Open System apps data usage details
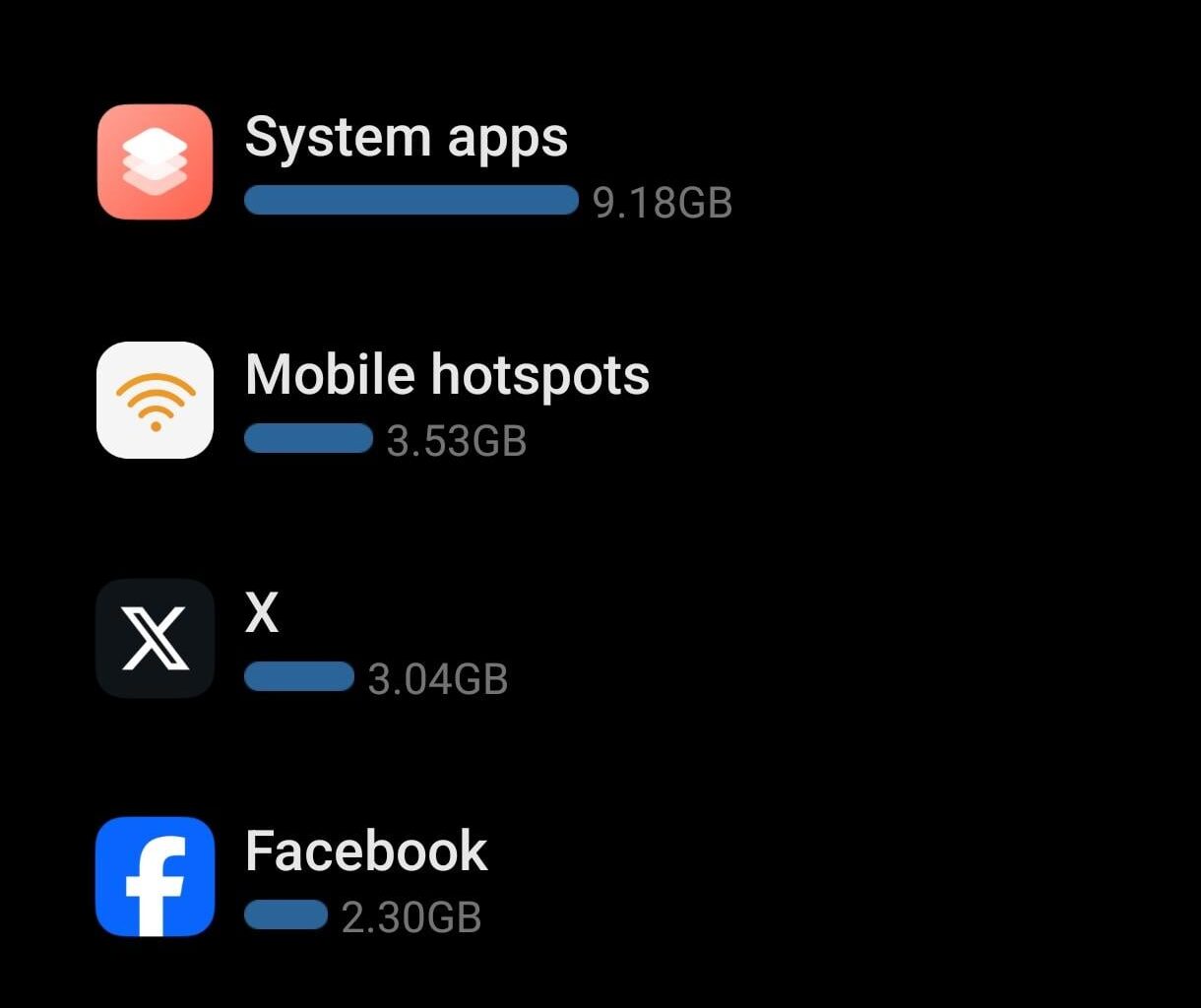 point(406,162)
